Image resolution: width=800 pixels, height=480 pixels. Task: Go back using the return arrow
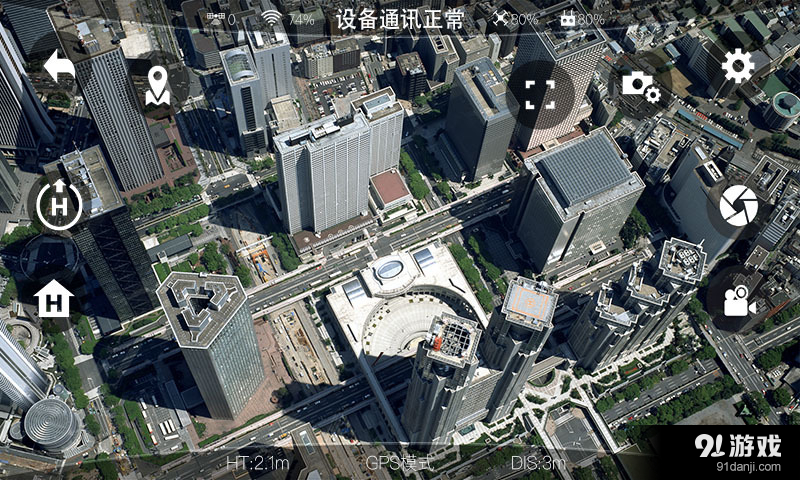tap(60, 67)
